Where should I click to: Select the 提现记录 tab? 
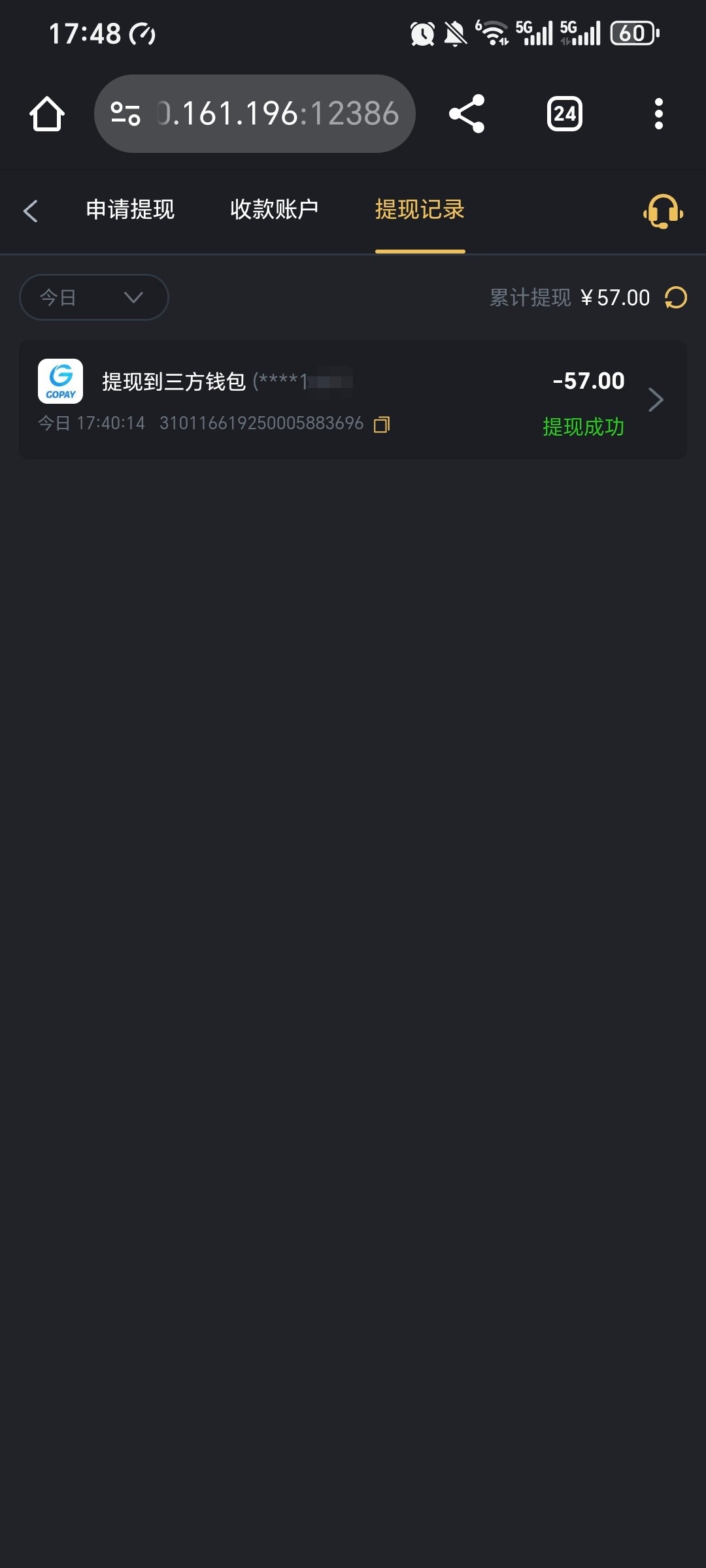pyautogui.click(x=420, y=210)
